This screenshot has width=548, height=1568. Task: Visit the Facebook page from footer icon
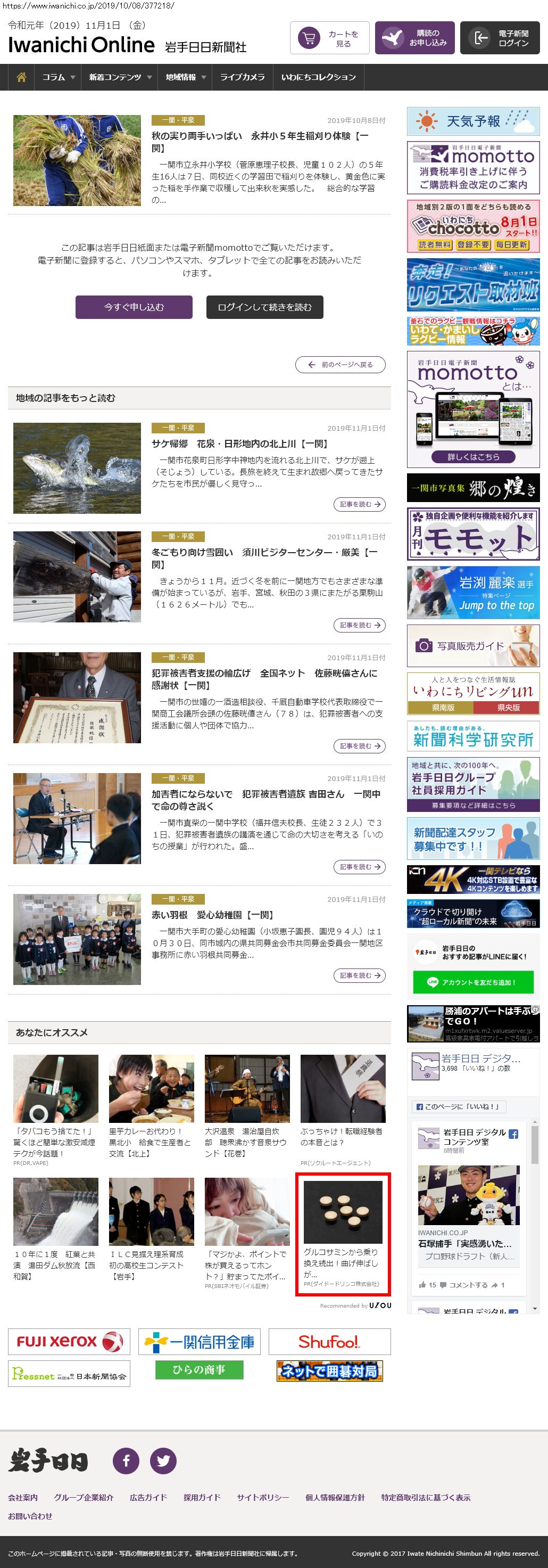126,1461
